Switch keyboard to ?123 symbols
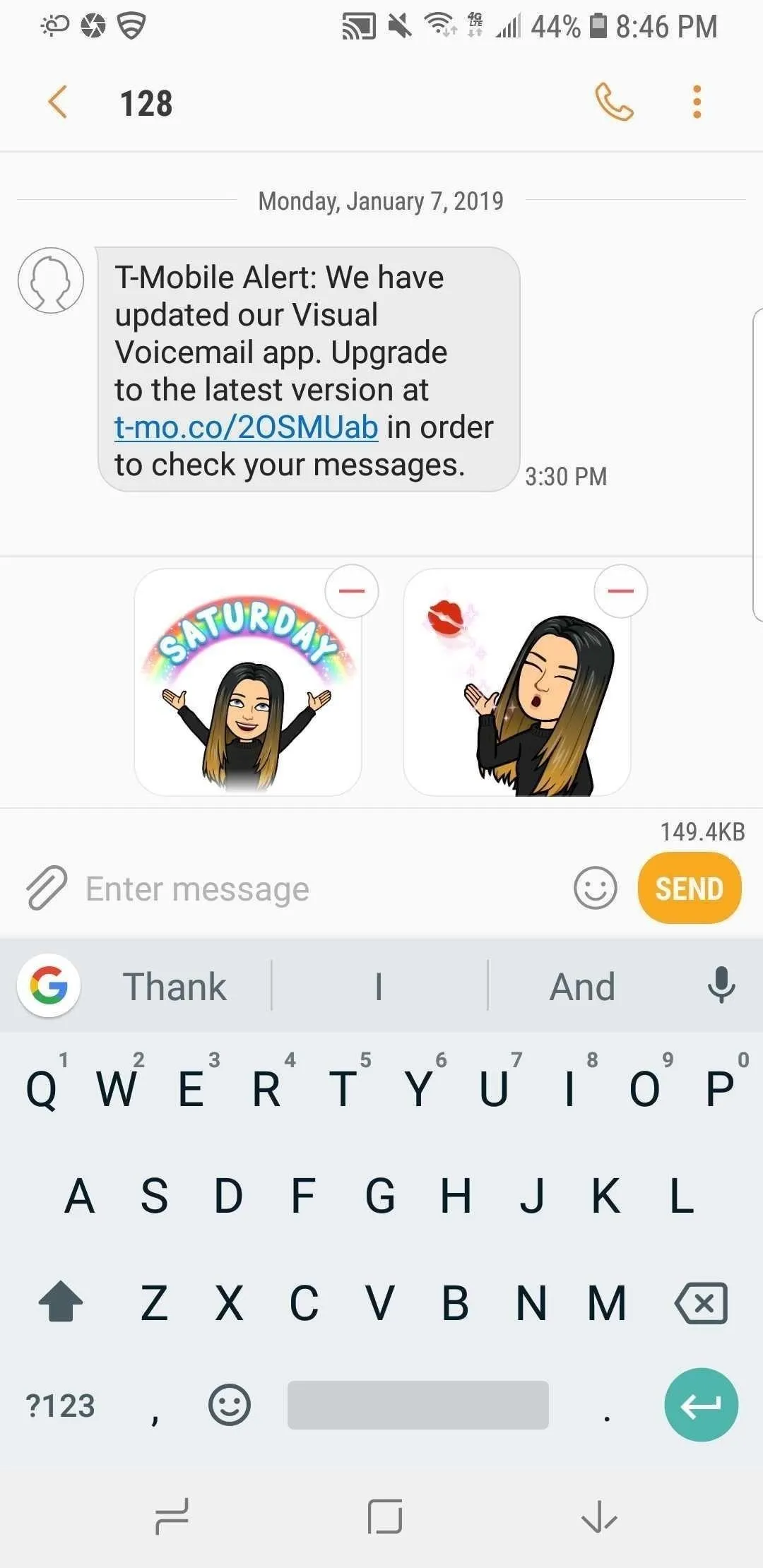763x1568 pixels. pyautogui.click(x=60, y=1406)
